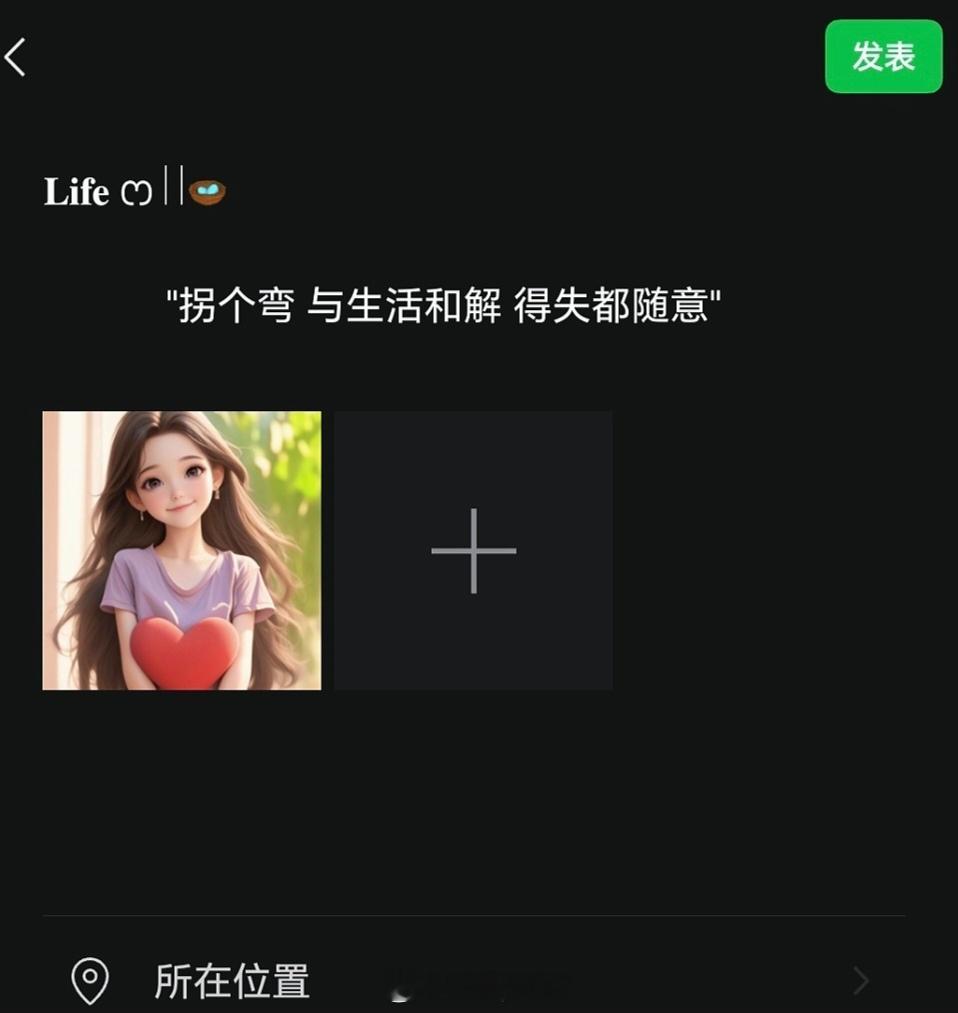Tap the back arrow at top left

pyautogui.click(x=17, y=58)
